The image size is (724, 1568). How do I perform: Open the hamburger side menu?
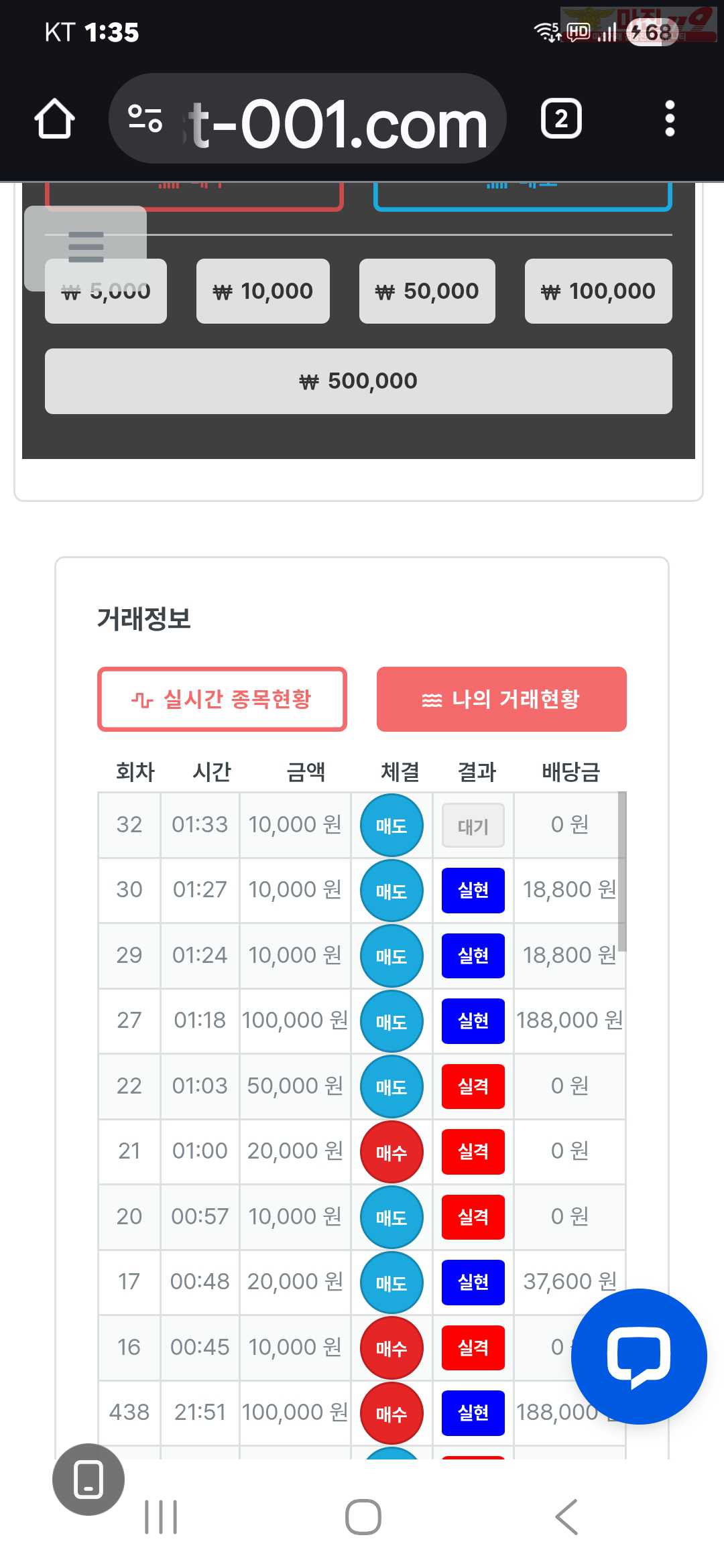(x=86, y=247)
